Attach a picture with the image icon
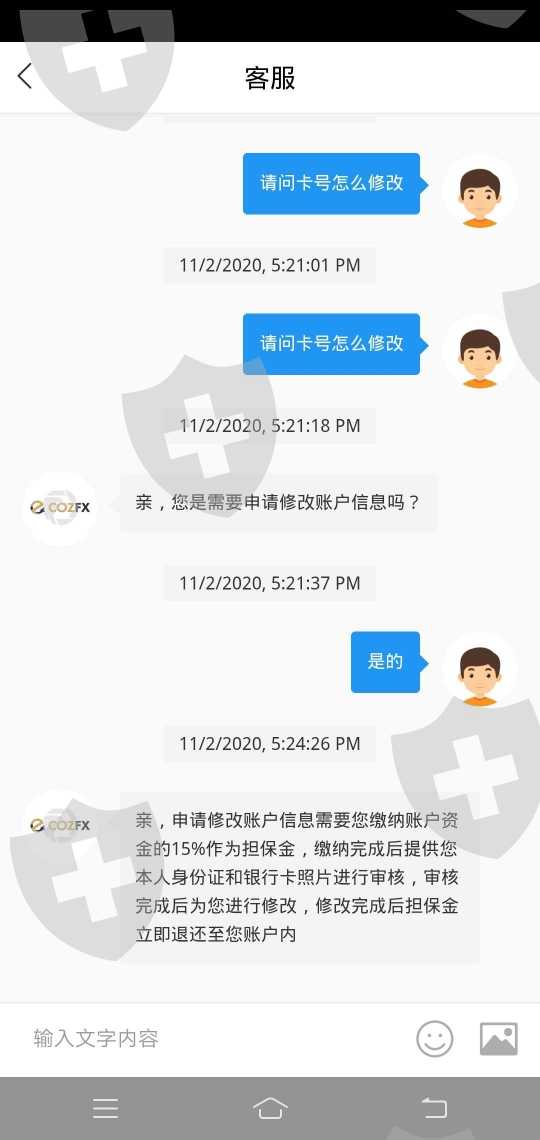Viewport: 540px width, 1140px height. tap(499, 1038)
